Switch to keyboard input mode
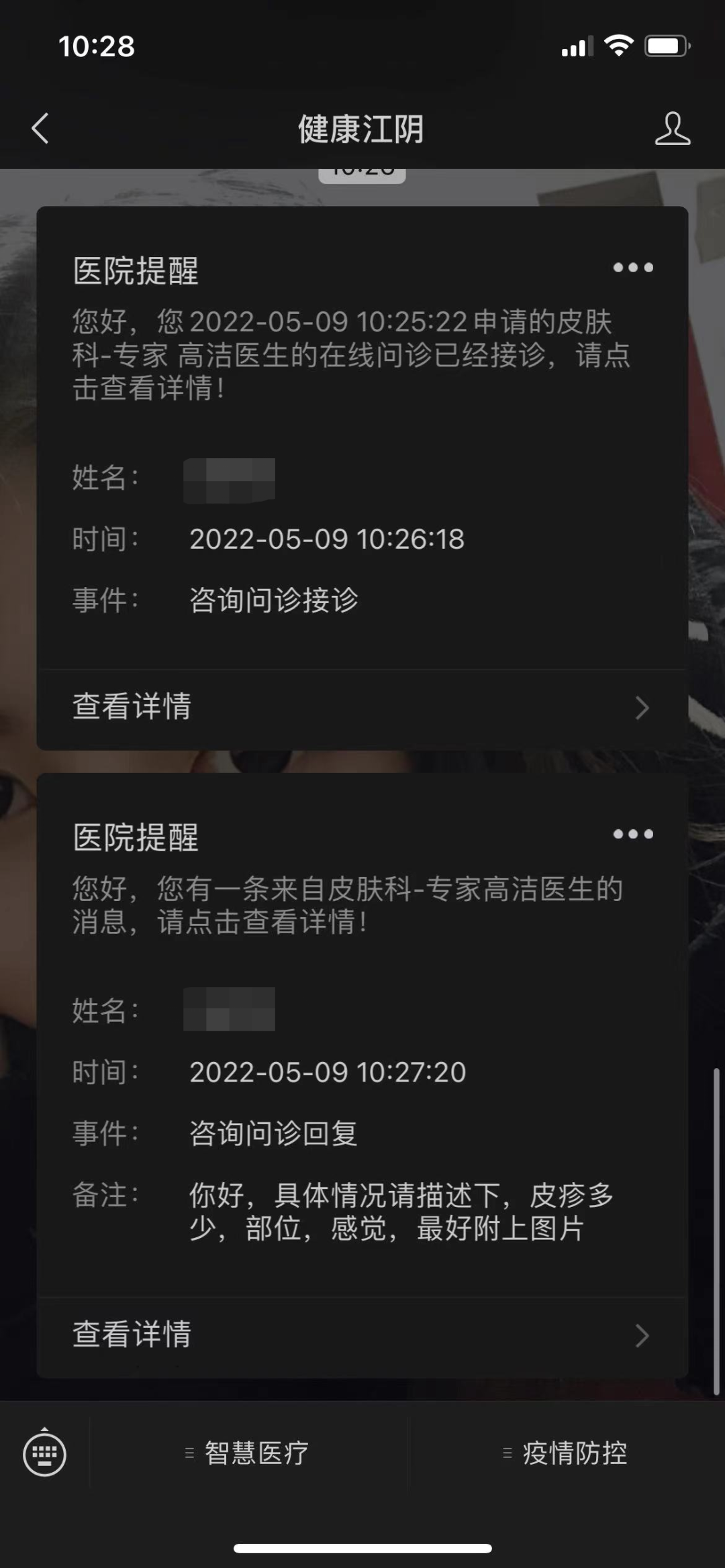The image size is (725, 1568). tap(44, 1453)
